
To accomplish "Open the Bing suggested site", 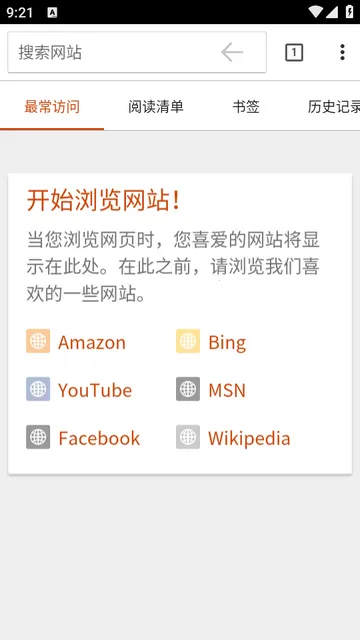I will point(211,342).
